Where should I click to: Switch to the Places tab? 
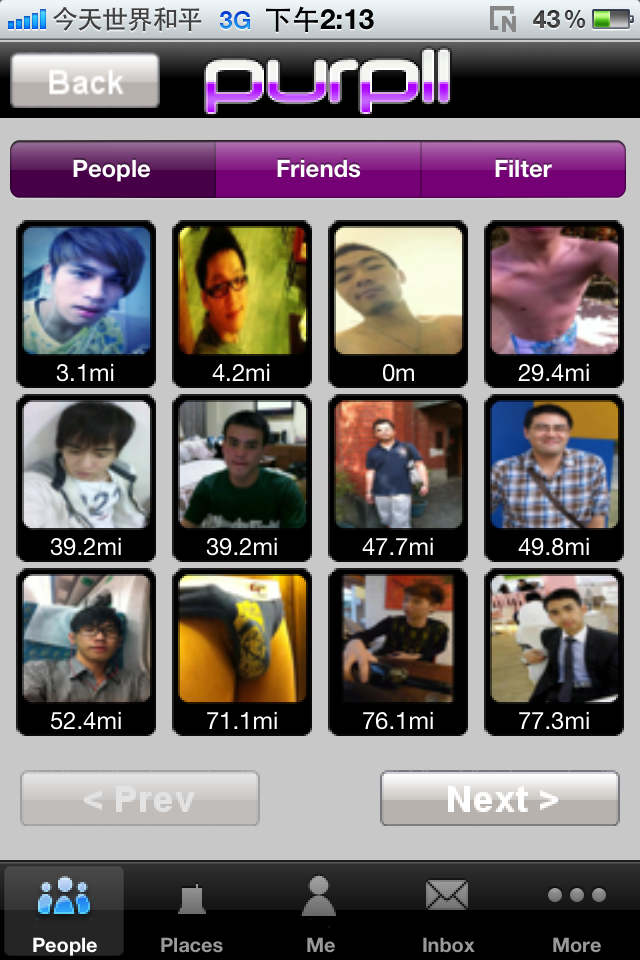(x=192, y=912)
